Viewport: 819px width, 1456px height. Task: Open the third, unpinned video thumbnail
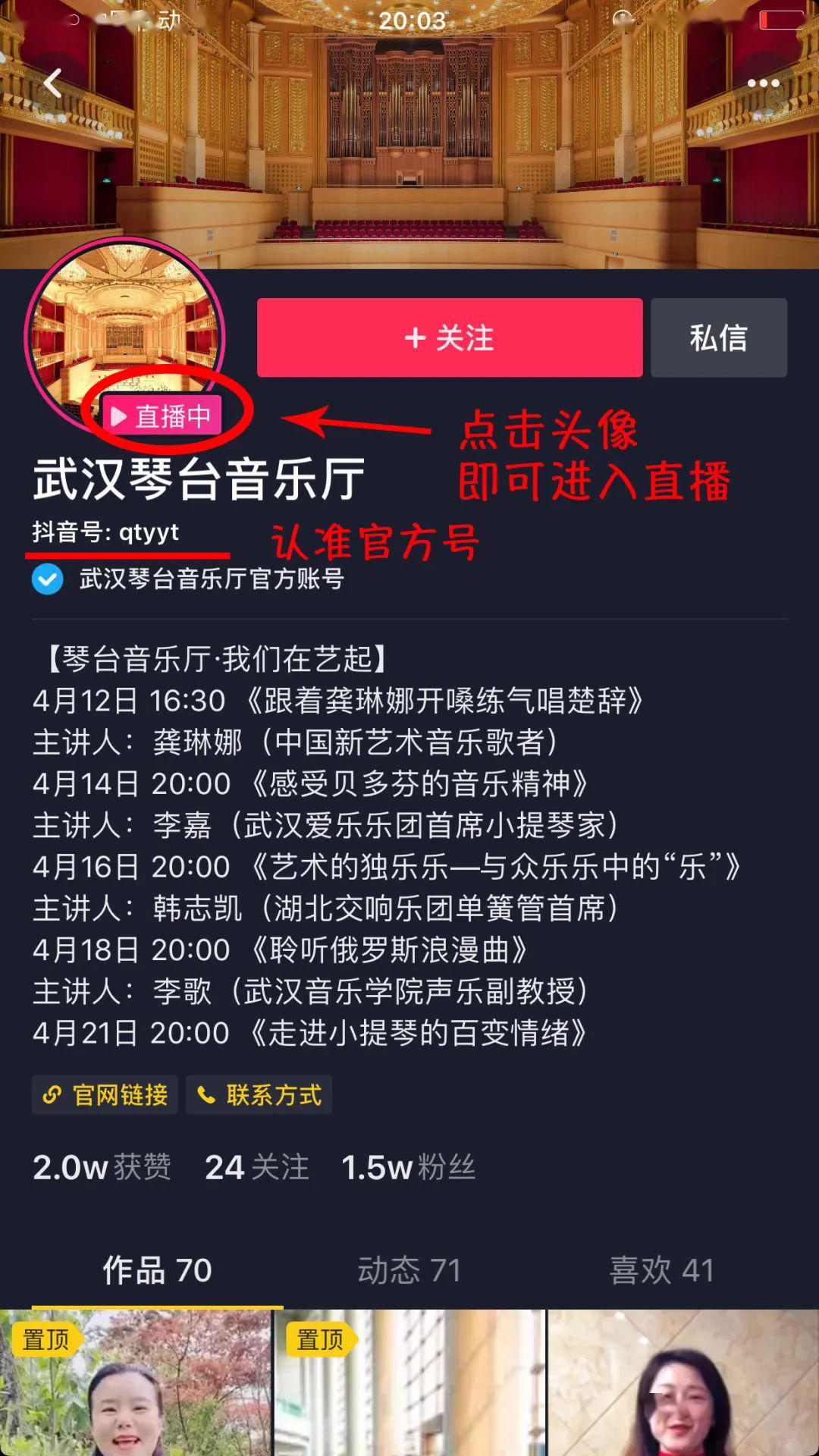[683, 1382]
